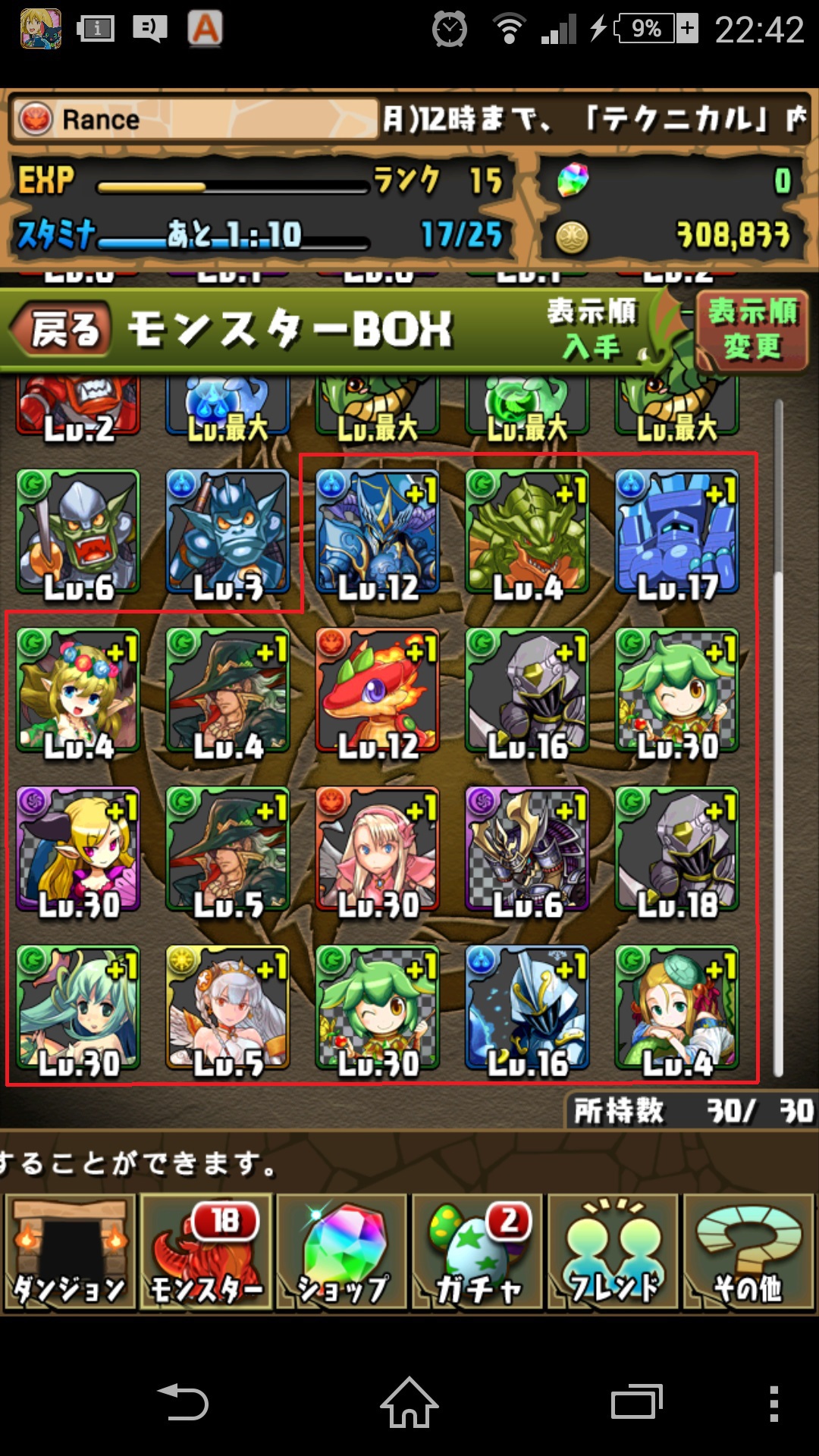Select the blue ice knight Lv.16 monster

coord(527,1009)
